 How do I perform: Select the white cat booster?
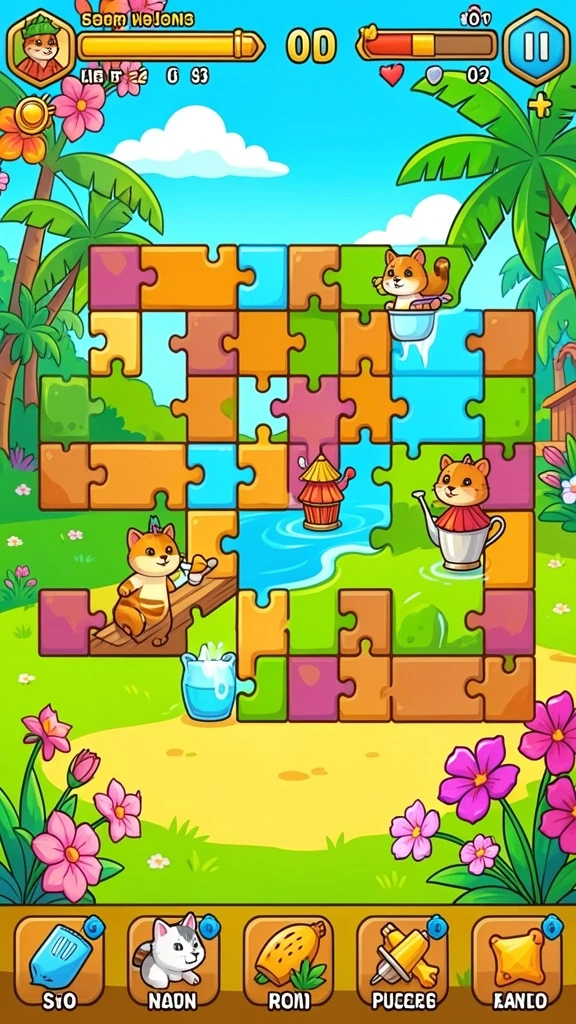click(173, 961)
